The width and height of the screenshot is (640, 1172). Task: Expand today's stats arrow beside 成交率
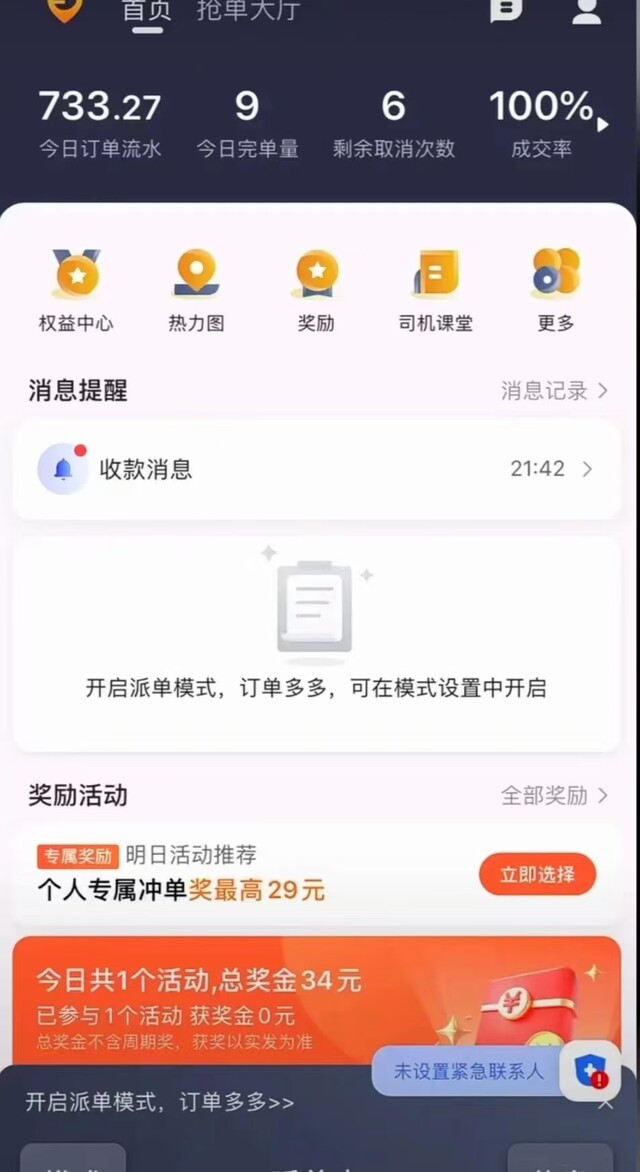(x=603, y=125)
